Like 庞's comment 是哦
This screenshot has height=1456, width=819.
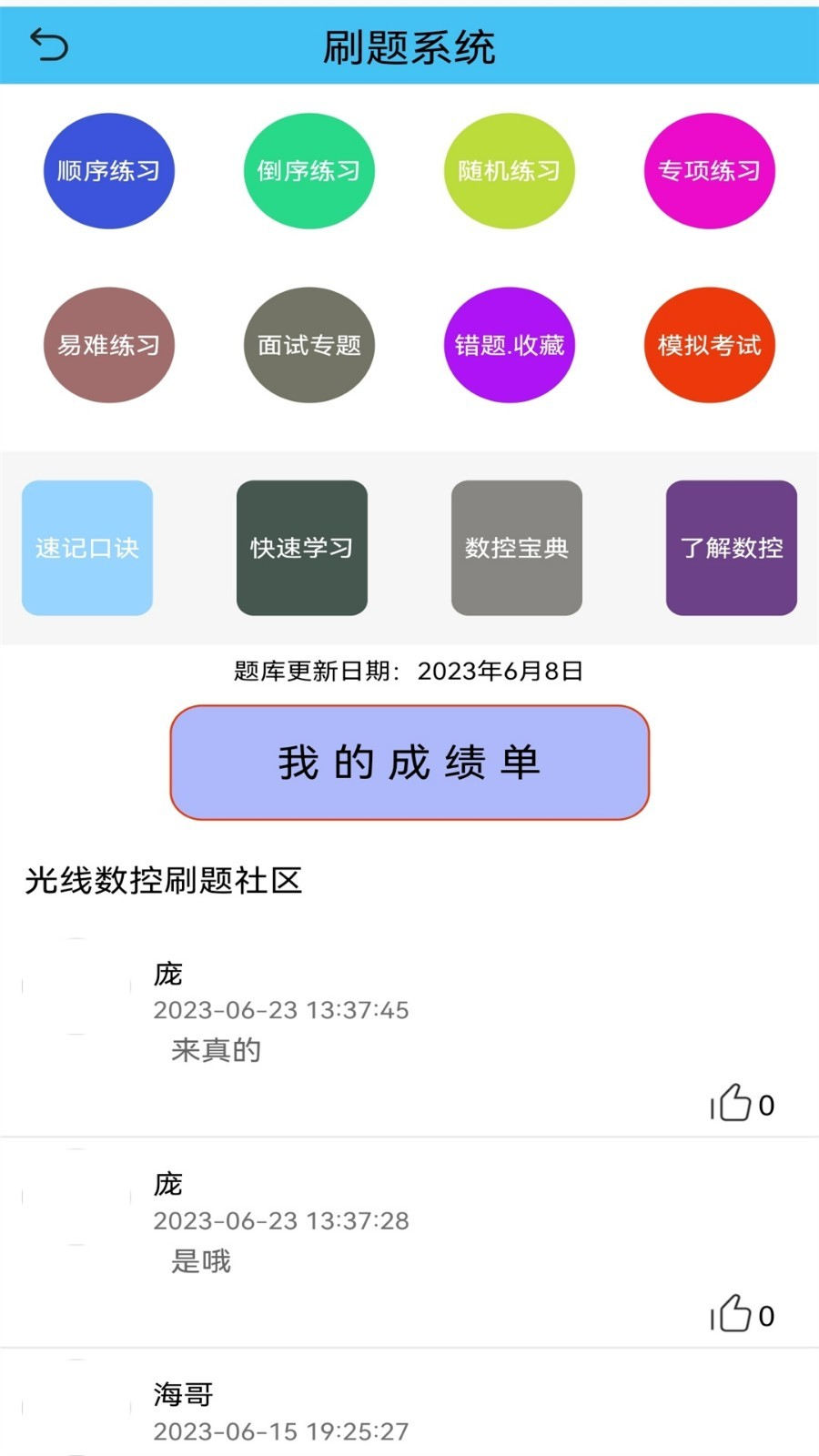[x=735, y=1315]
